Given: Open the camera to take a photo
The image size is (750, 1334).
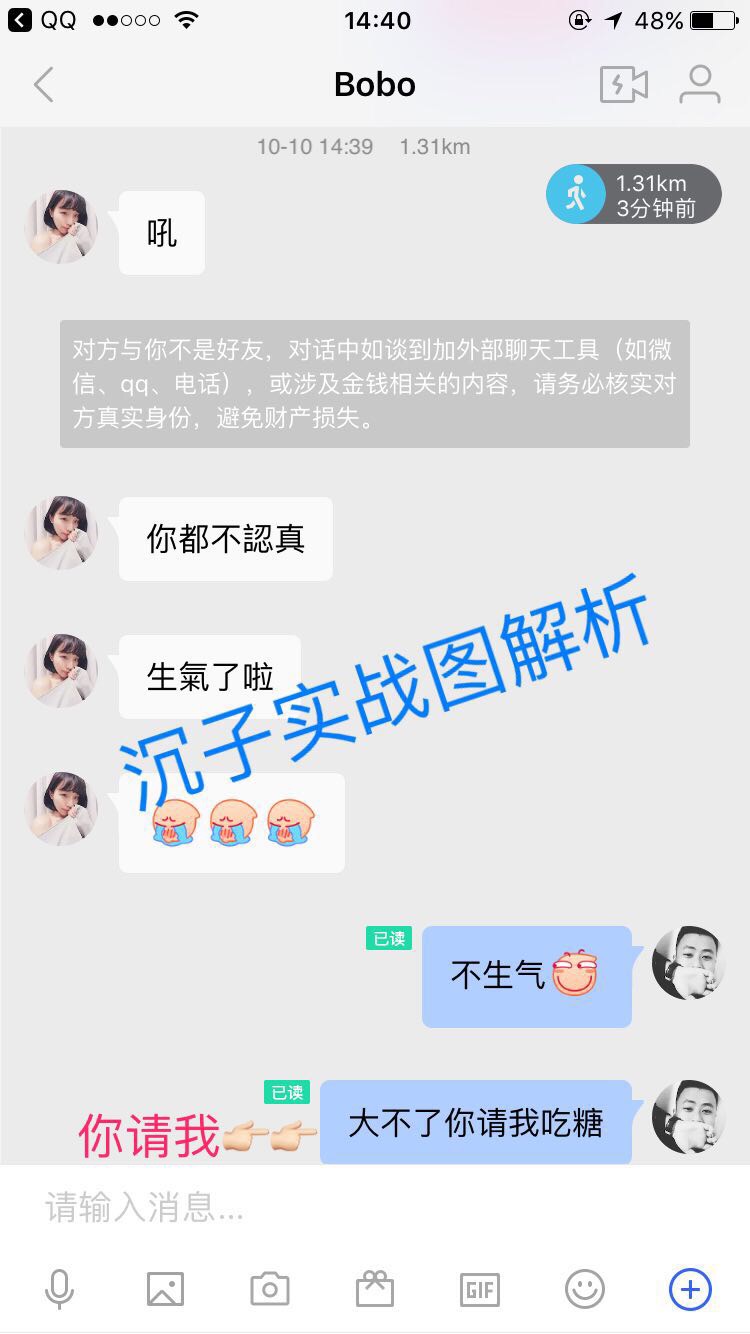Looking at the screenshot, I should point(270,1290).
